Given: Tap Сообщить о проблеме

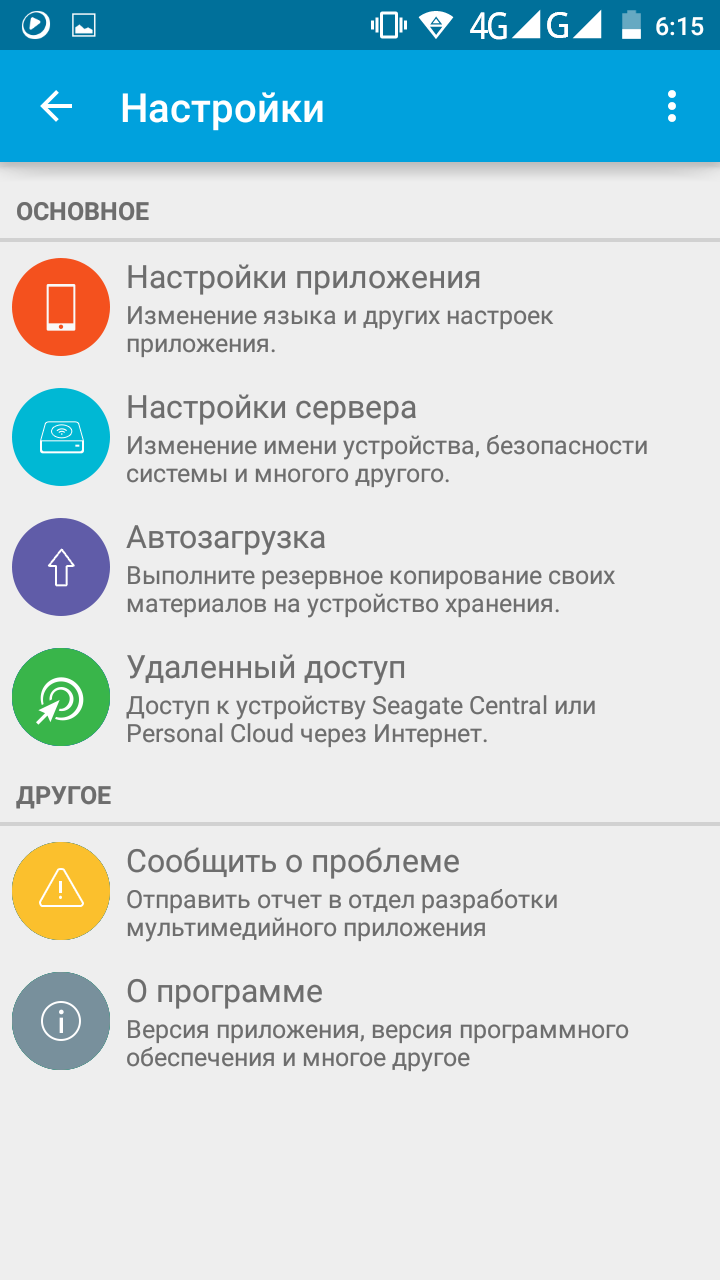Looking at the screenshot, I should (x=360, y=891).
